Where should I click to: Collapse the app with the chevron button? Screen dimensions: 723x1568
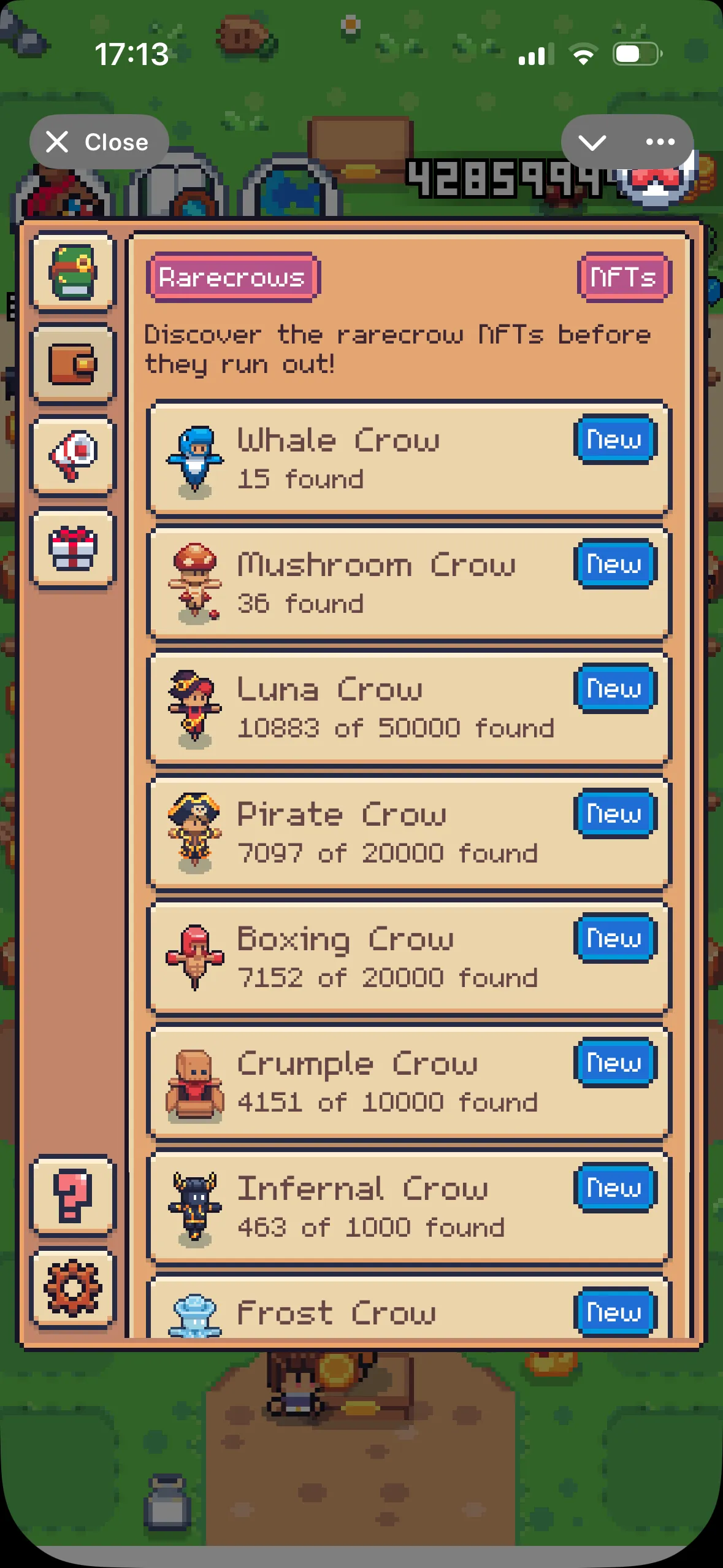pos(592,142)
